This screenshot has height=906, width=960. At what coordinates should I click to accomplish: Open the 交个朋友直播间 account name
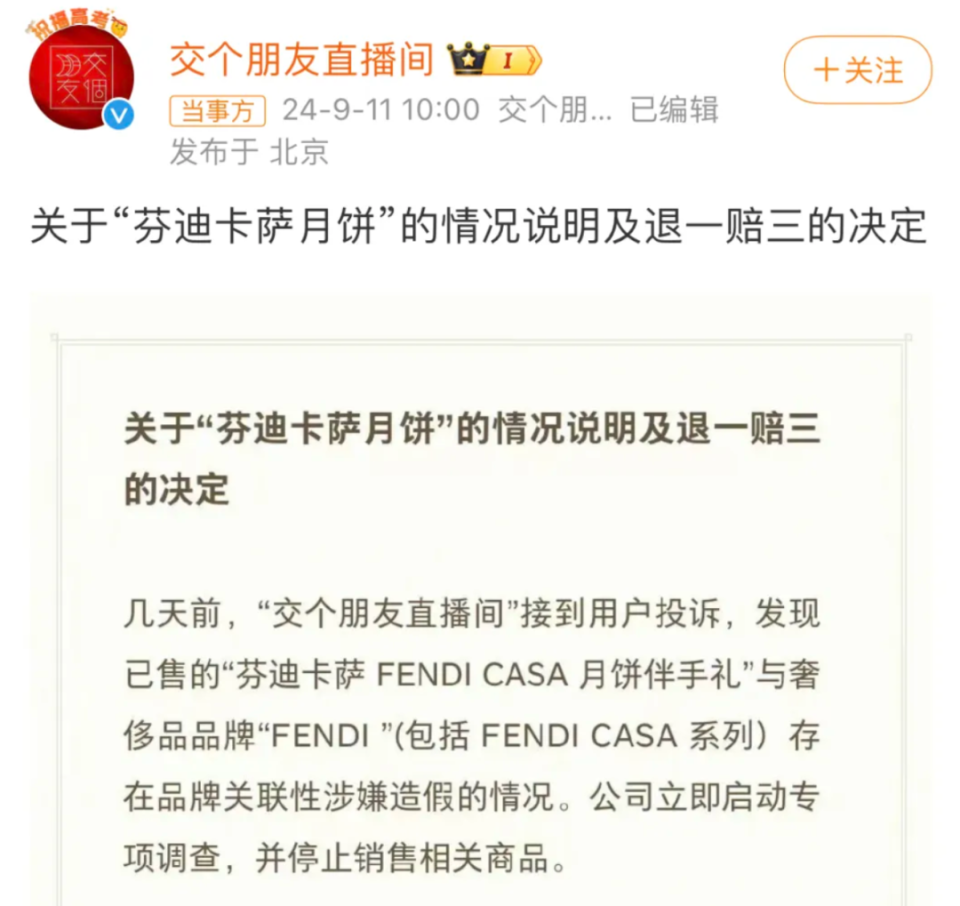301,60
